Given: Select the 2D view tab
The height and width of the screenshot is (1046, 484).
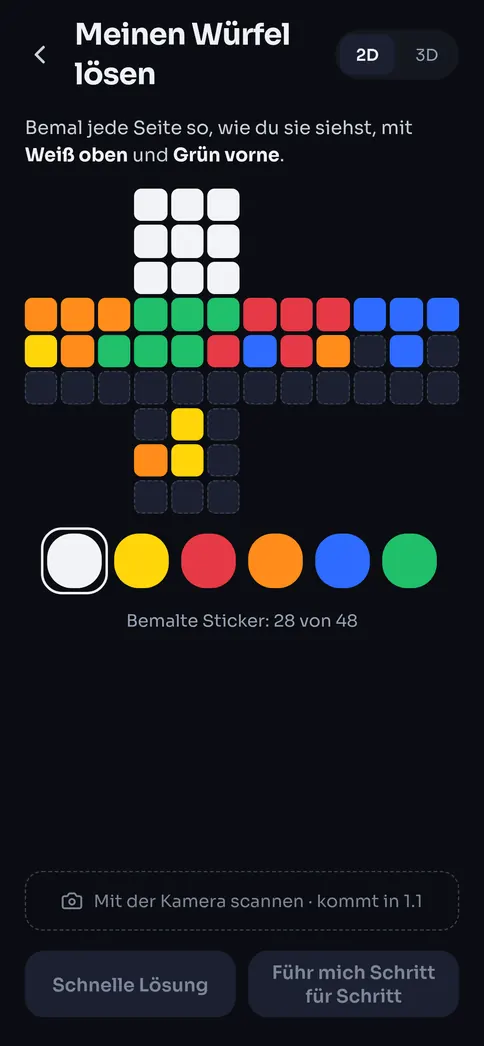Looking at the screenshot, I should 367,55.
